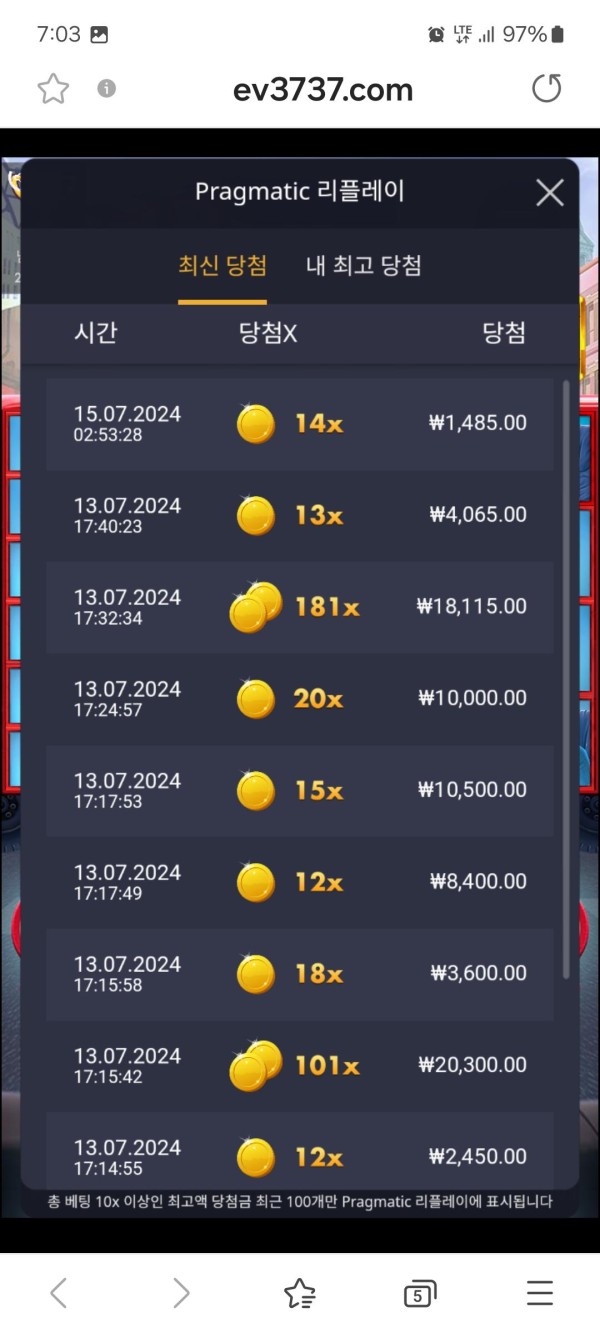The height and width of the screenshot is (1333, 600).
Task: Open the 101x replay of ₩20,300.00
Action: tap(300, 1066)
